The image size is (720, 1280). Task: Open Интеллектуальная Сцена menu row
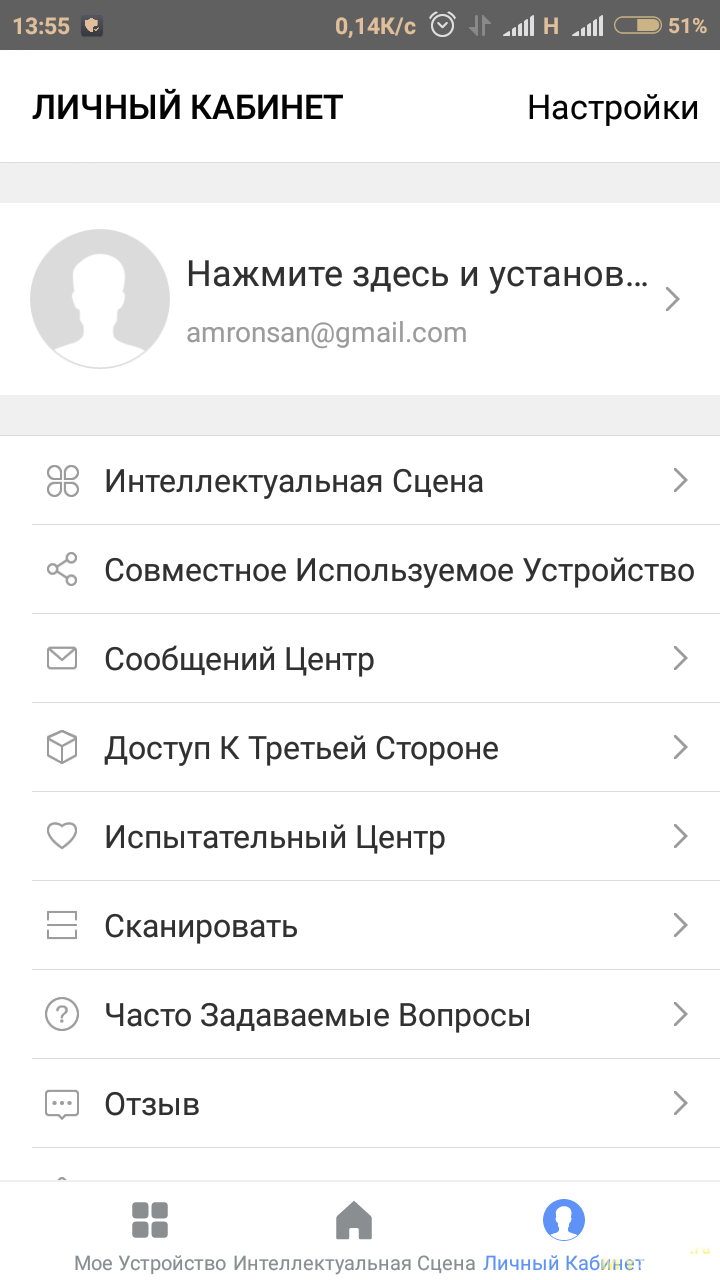[360, 481]
